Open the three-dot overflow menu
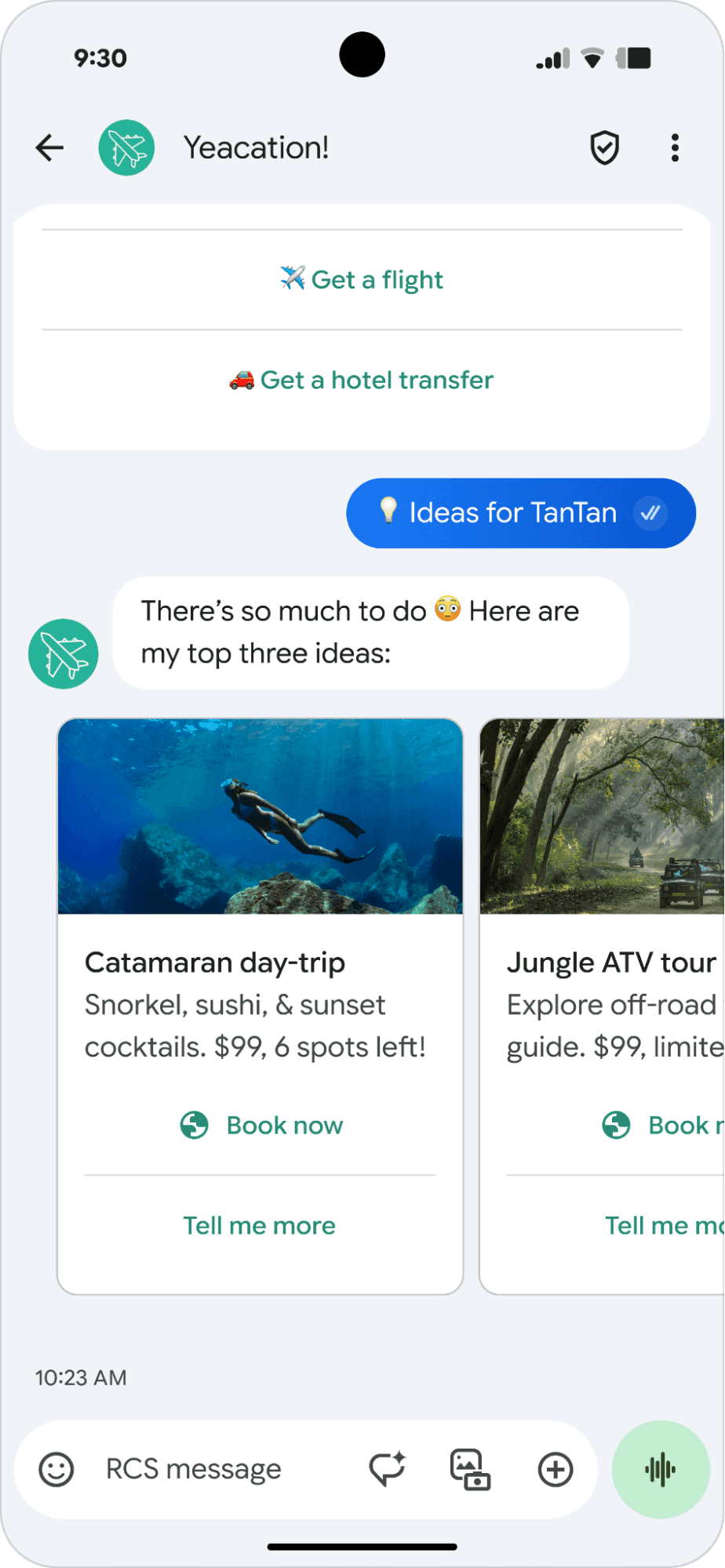Image resolution: width=725 pixels, height=1568 pixels. point(675,147)
